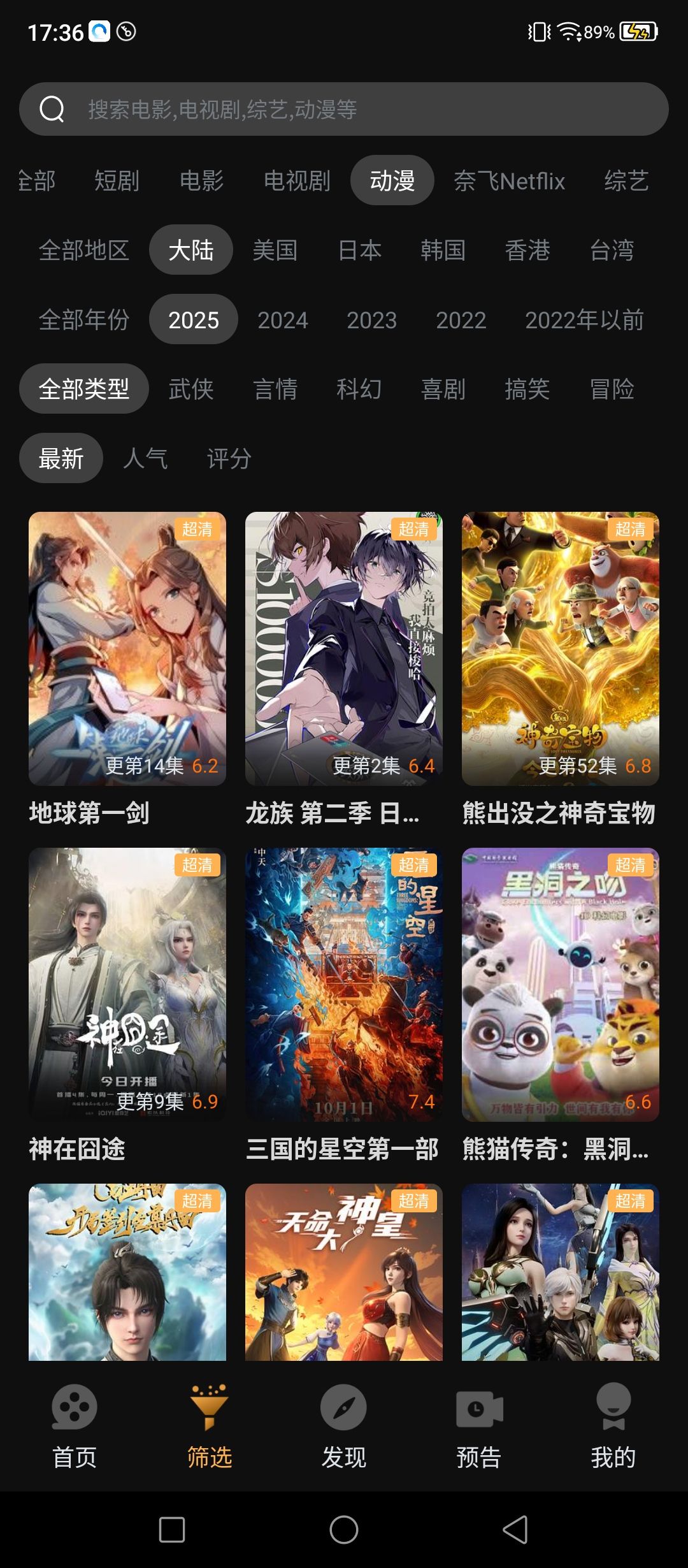
Task: Select the 韩国 region filter
Action: coord(443,250)
